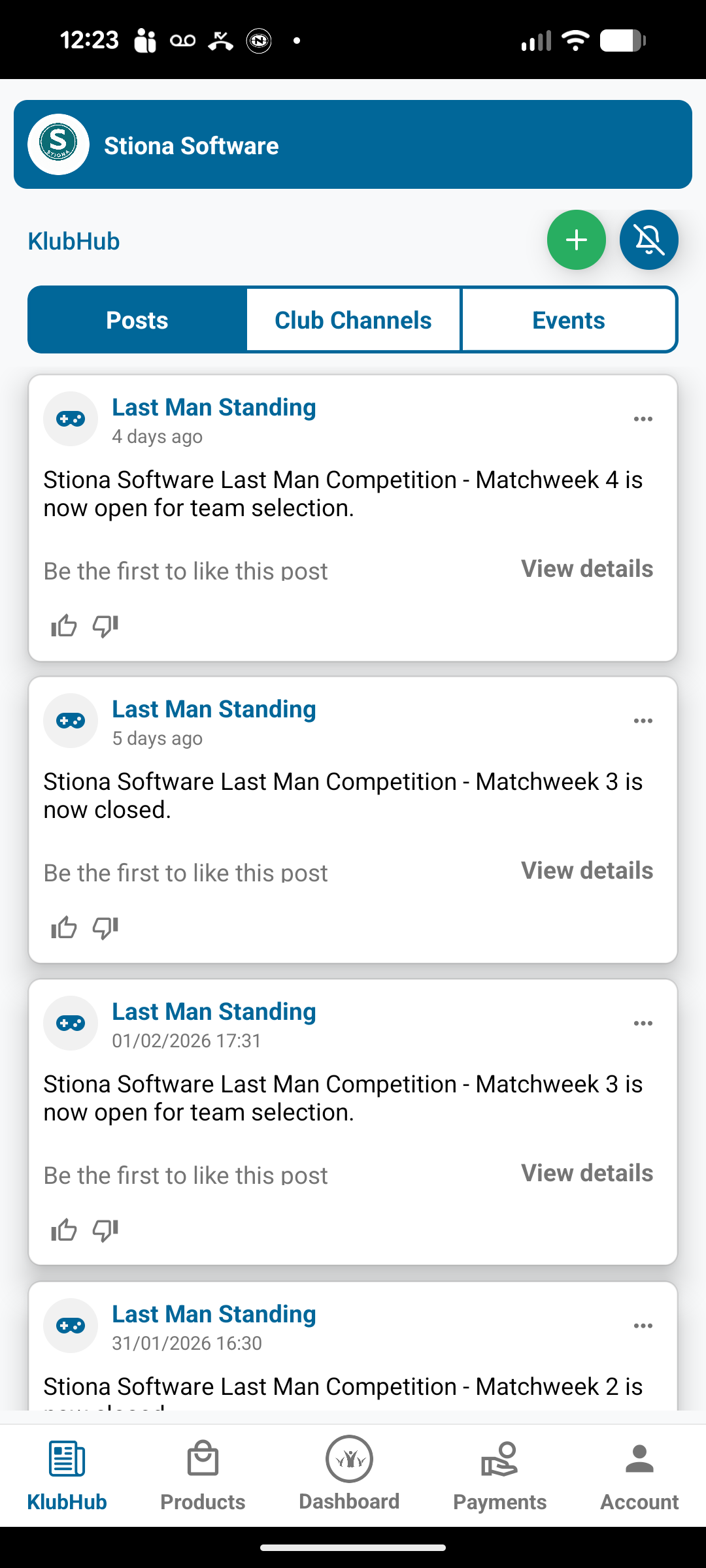Image resolution: width=706 pixels, height=1568 pixels.
Task: Tap the battery indicator in the status bar
Action: click(x=620, y=39)
